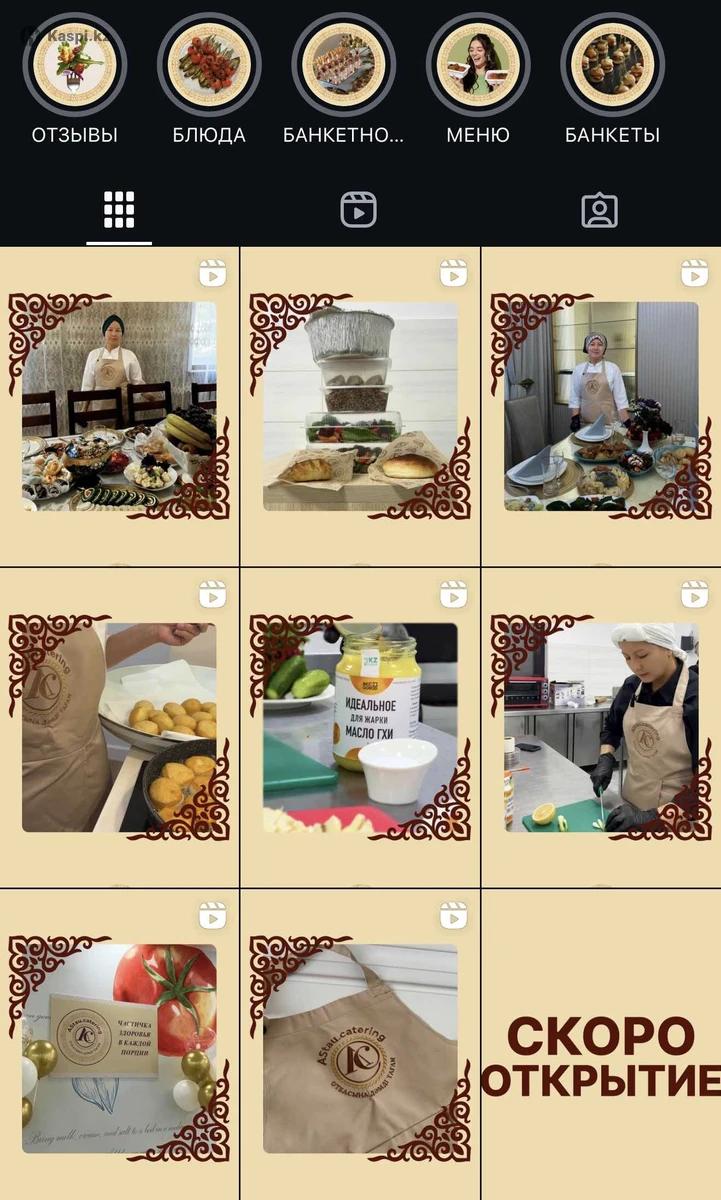This screenshot has height=1200, width=721.
Task: Switch to the Reels tab
Action: (x=359, y=210)
